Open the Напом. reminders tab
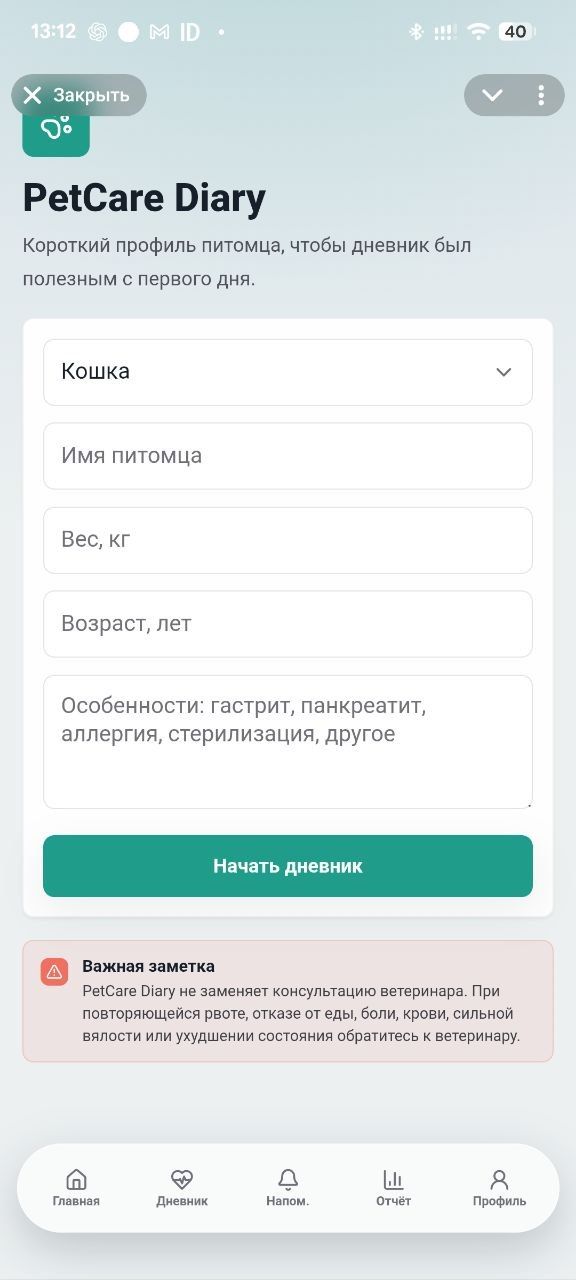This screenshot has height=1280, width=576. click(288, 1188)
